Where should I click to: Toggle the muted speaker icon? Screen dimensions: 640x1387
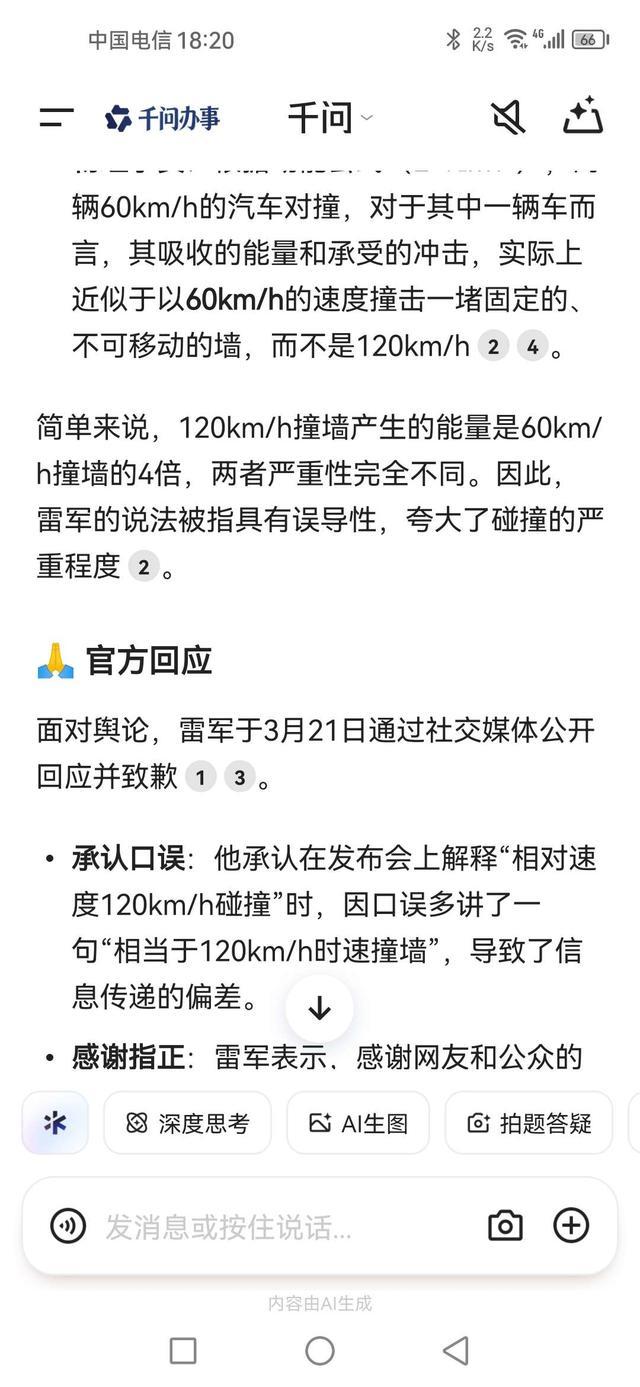pyautogui.click(x=508, y=118)
